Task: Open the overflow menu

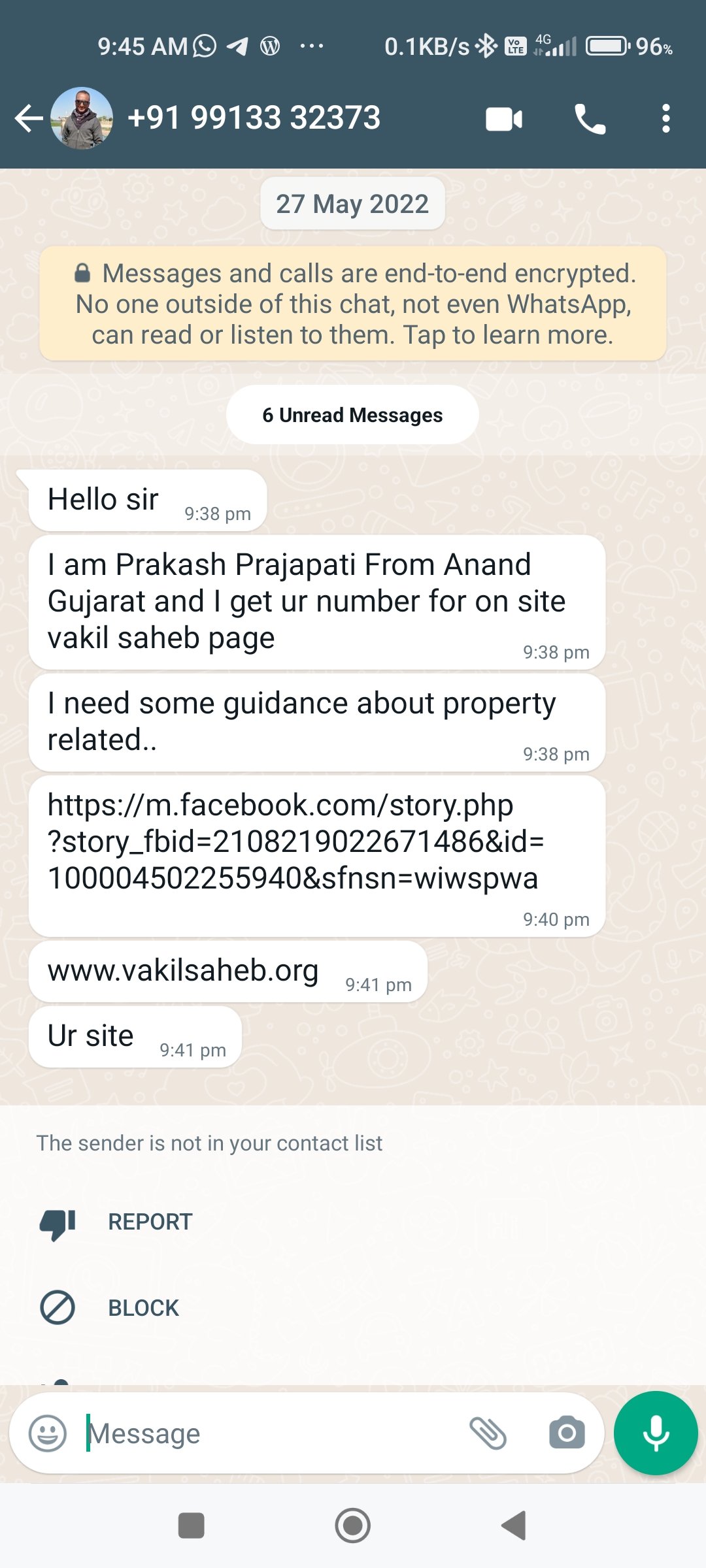Action: pos(665,119)
